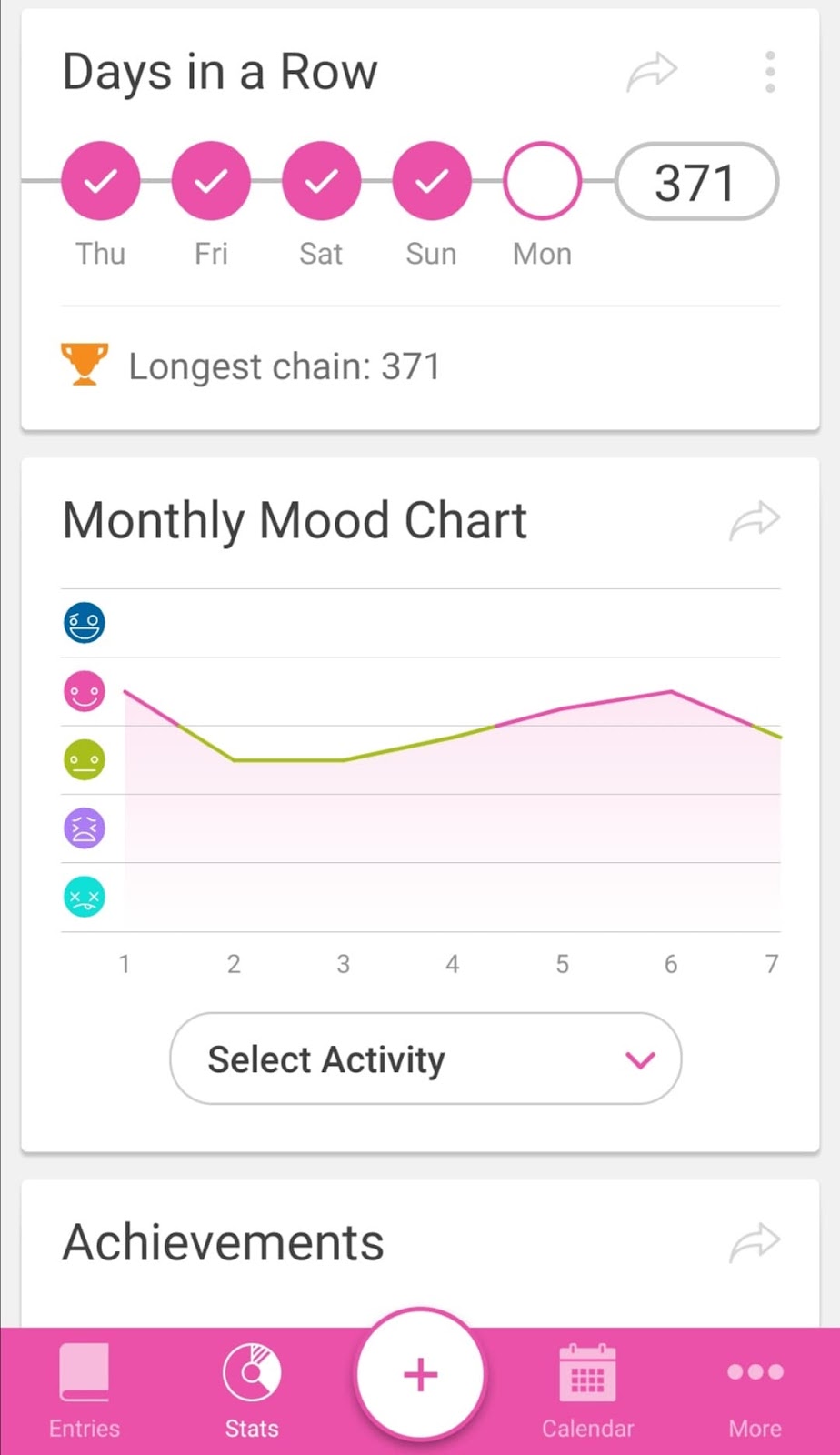This screenshot has height=1455, width=840.
Task: Switch to the Stats tab
Action: [252, 1389]
